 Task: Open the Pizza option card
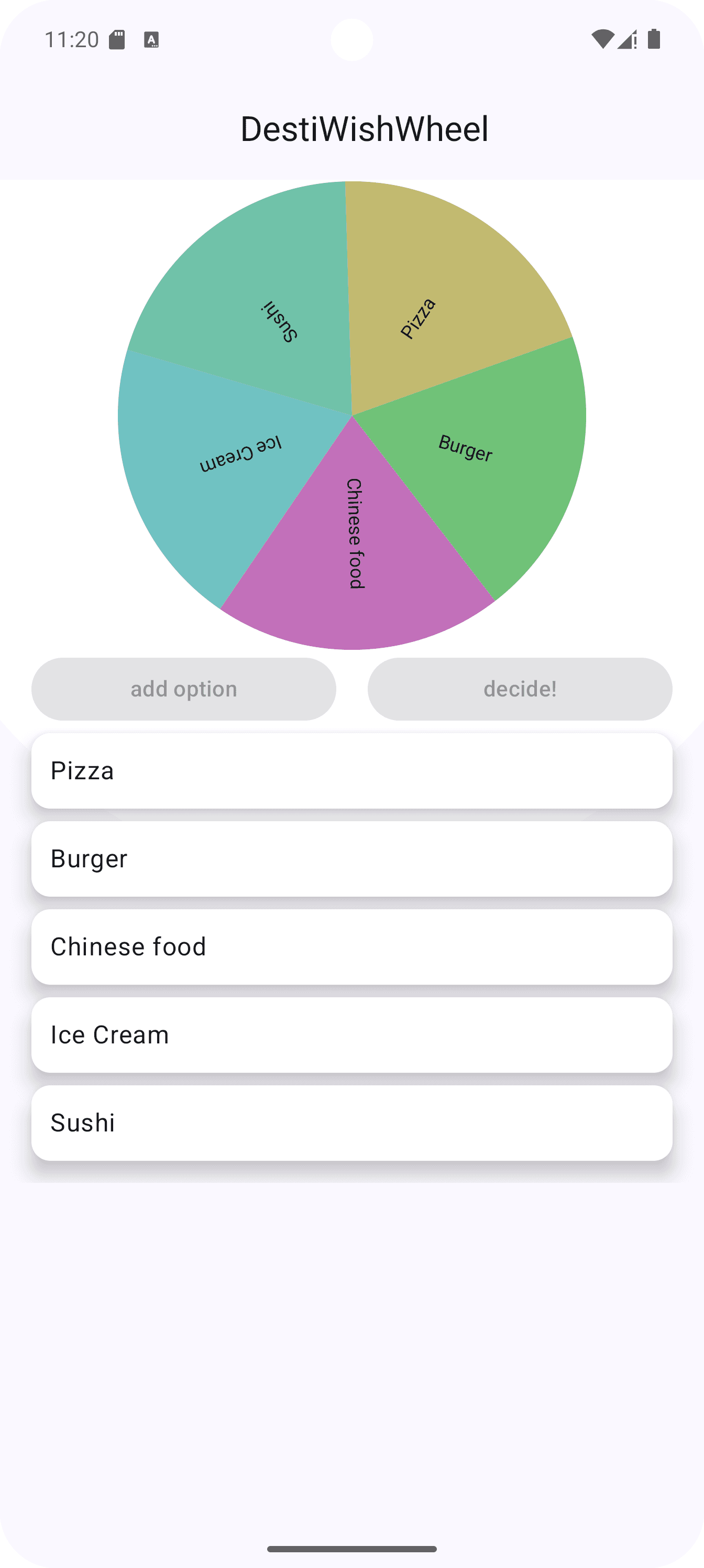coord(351,770)
